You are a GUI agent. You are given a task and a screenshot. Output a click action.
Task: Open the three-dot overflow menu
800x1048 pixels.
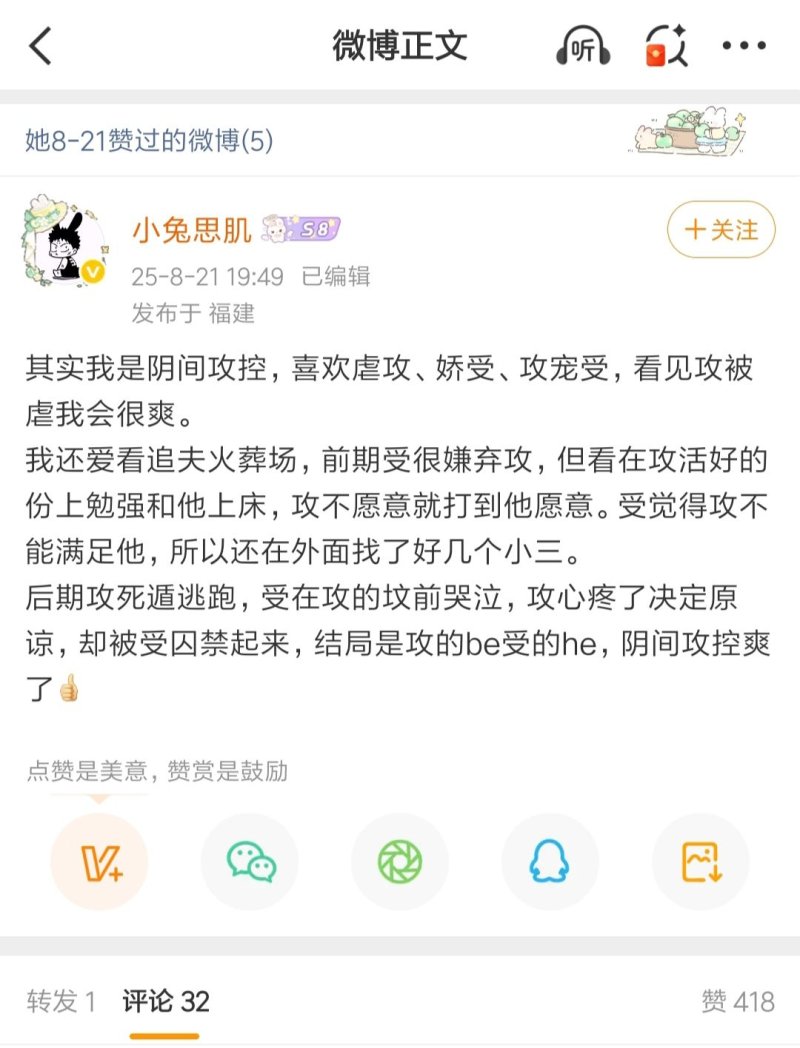pos(743,46)
